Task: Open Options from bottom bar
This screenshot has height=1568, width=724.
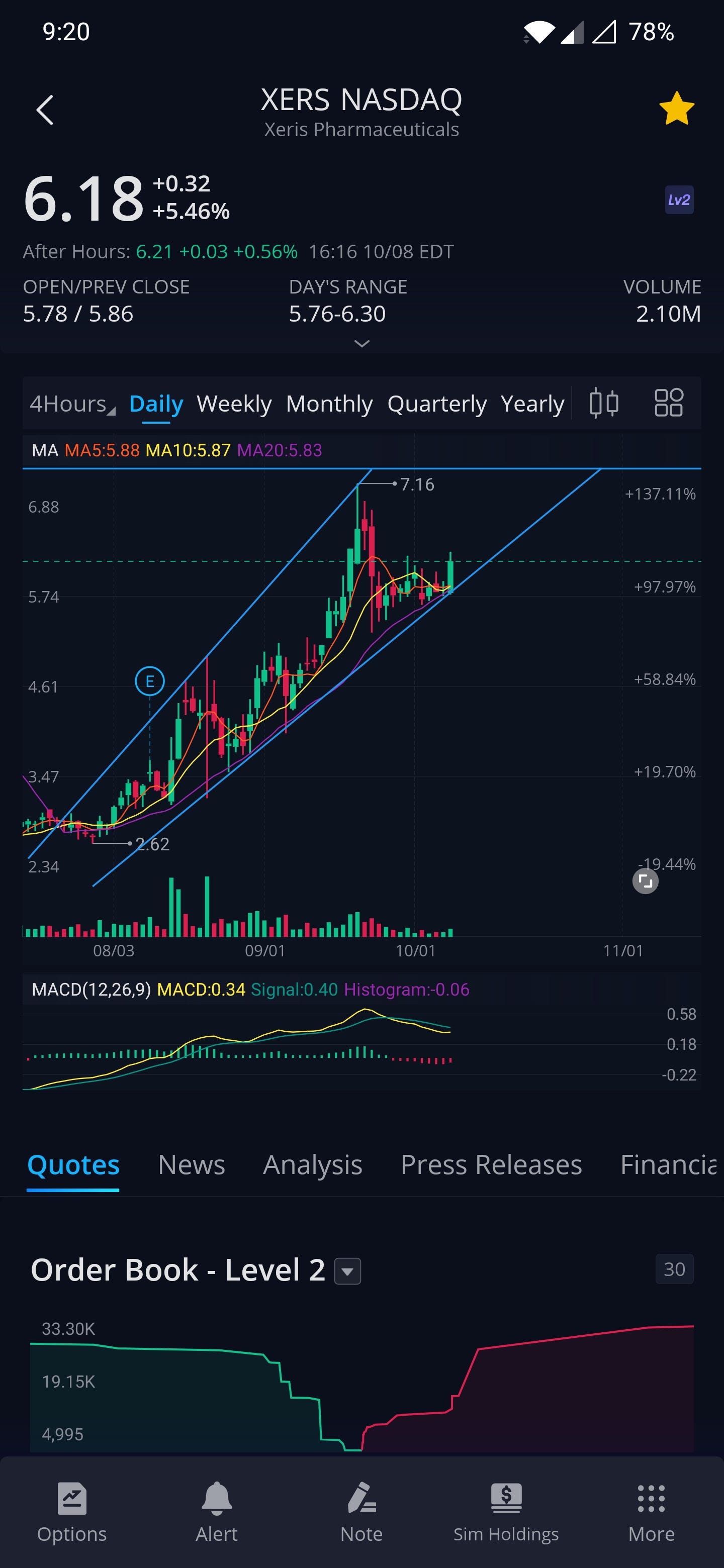Action: coord(72,1512)
